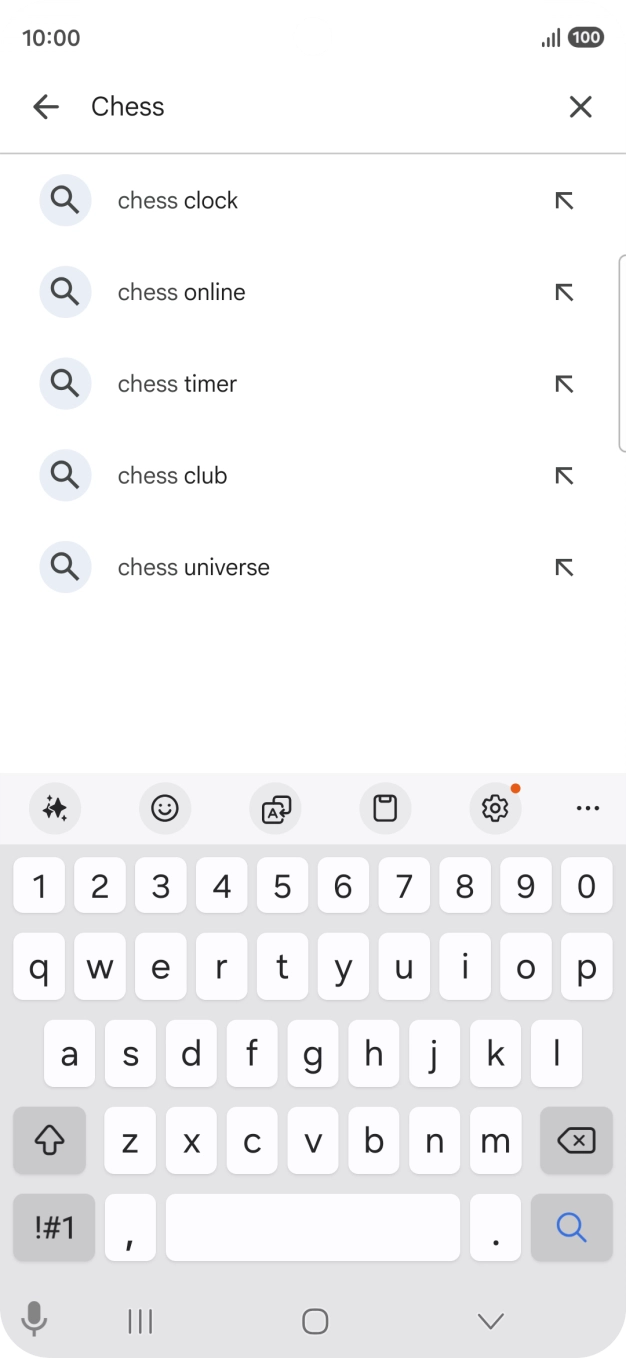
Task: Delete a character with backspace key
Action: (576, 1140)
